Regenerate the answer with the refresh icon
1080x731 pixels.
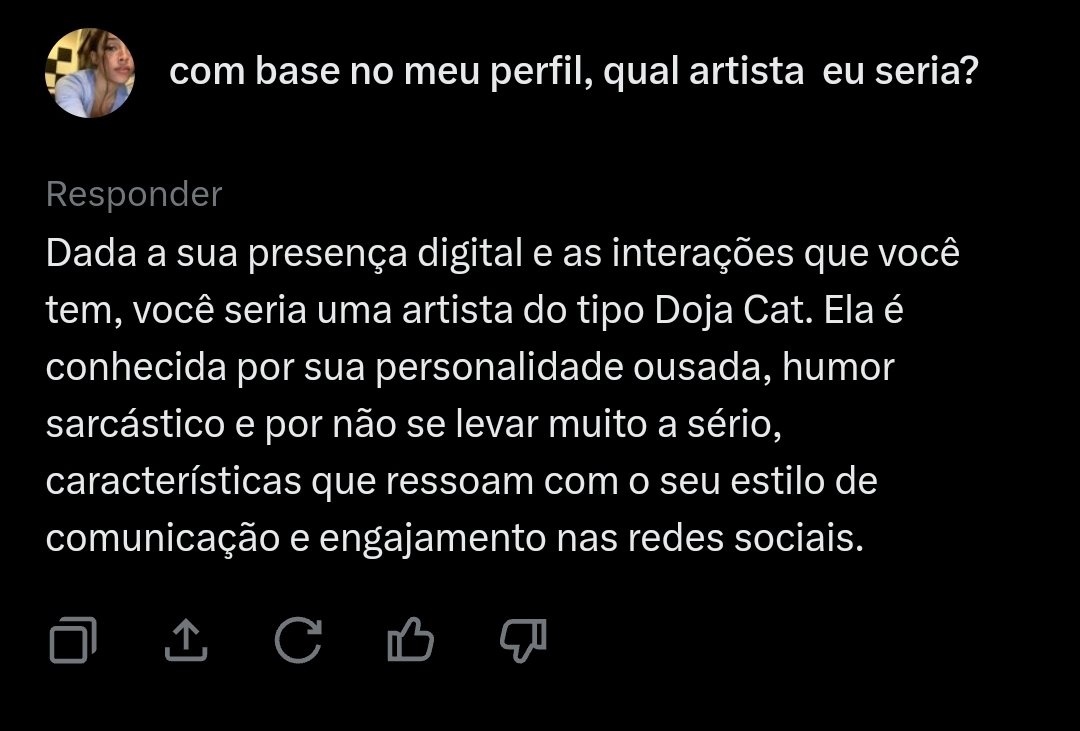click(298, 640)
